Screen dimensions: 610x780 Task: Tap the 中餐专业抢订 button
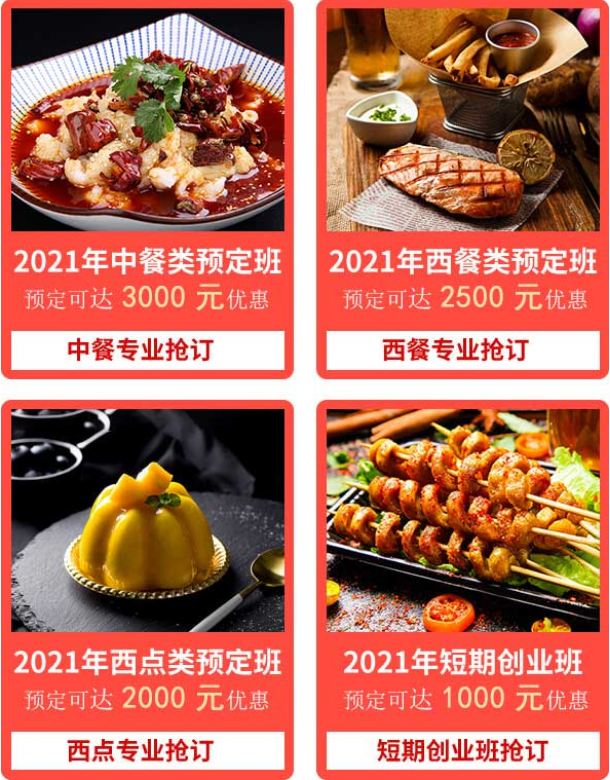[x=147, y=350]
